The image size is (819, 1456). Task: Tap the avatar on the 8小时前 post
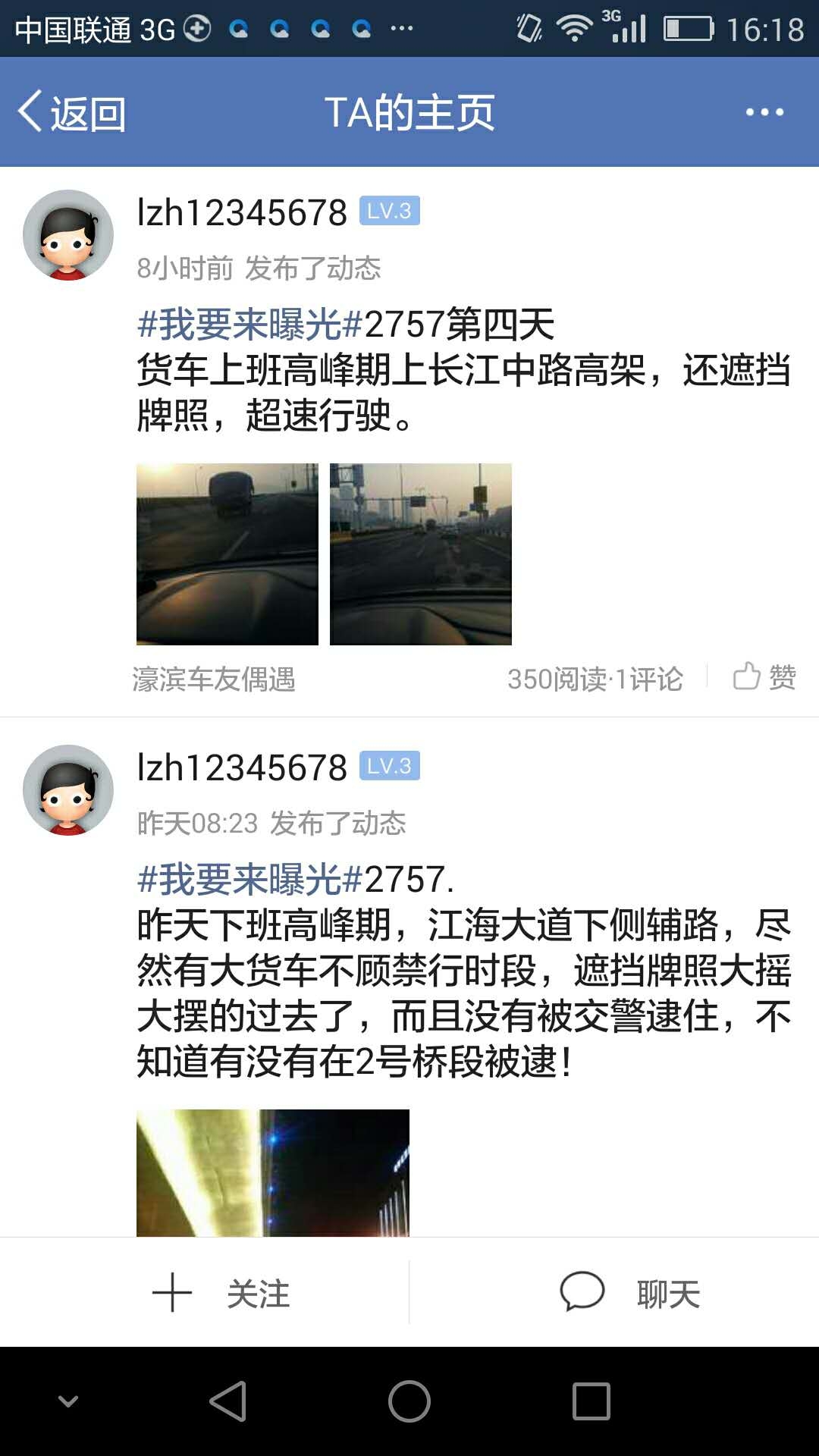click(68, 235)
